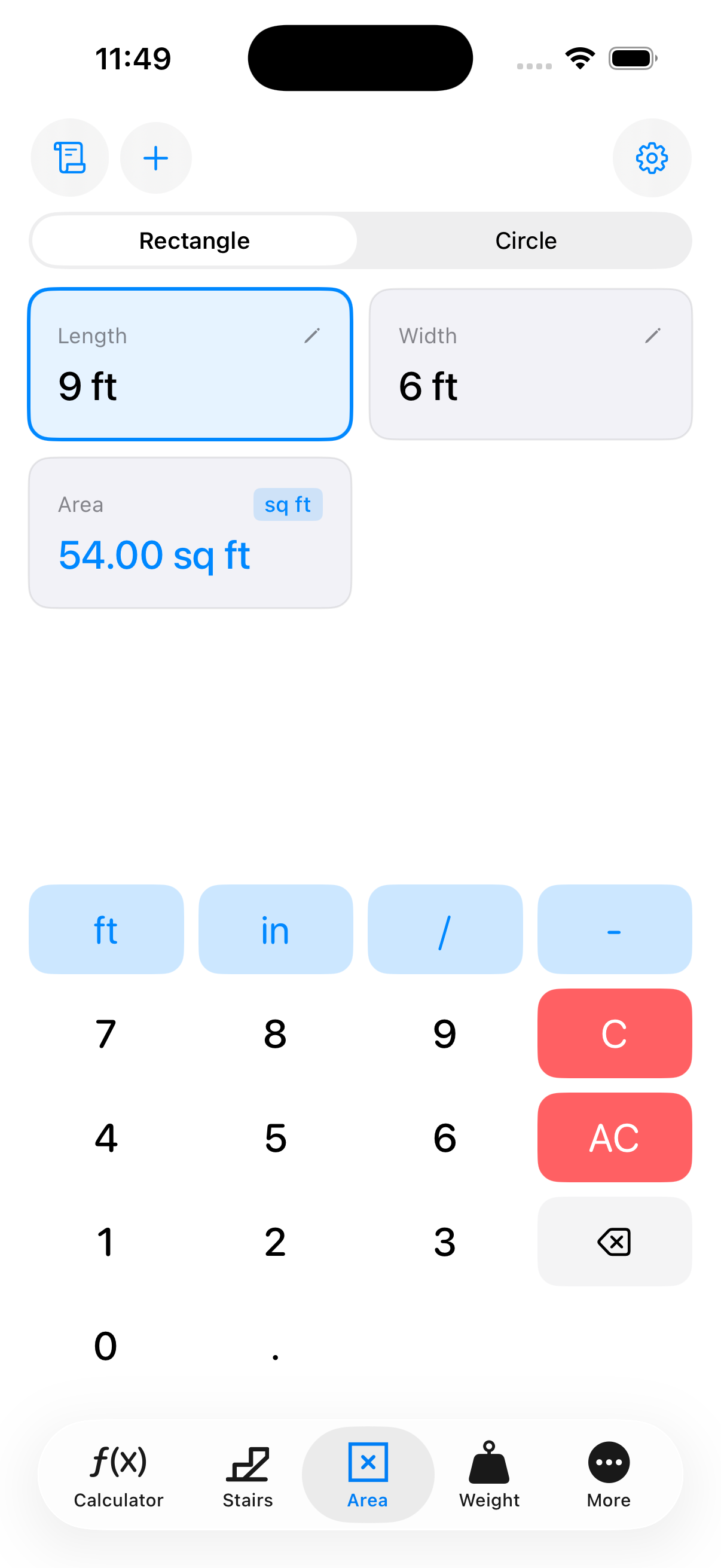Tap the sq ft unit badge on Area

(288, 504)
